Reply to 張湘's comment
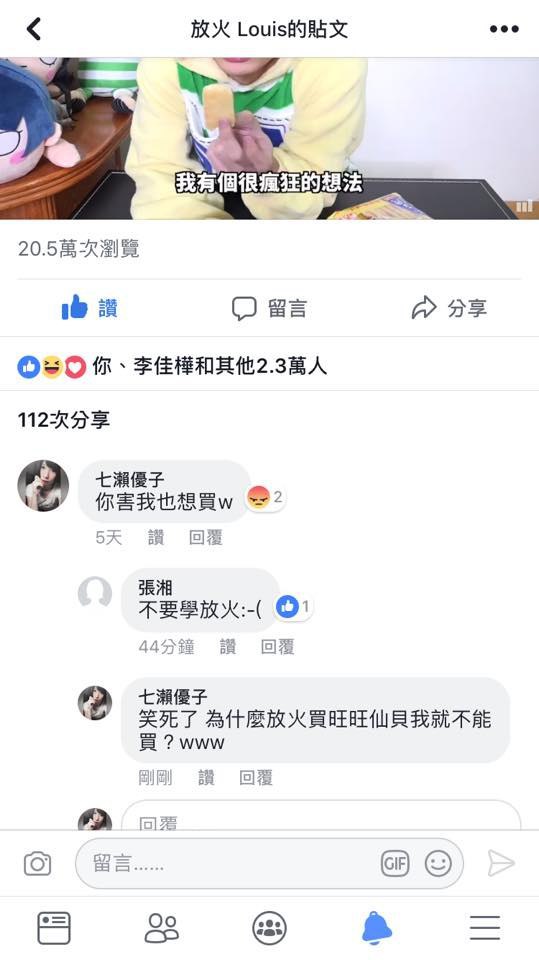Viewport: 539px width, 960px height. click(x=277, y=647)
